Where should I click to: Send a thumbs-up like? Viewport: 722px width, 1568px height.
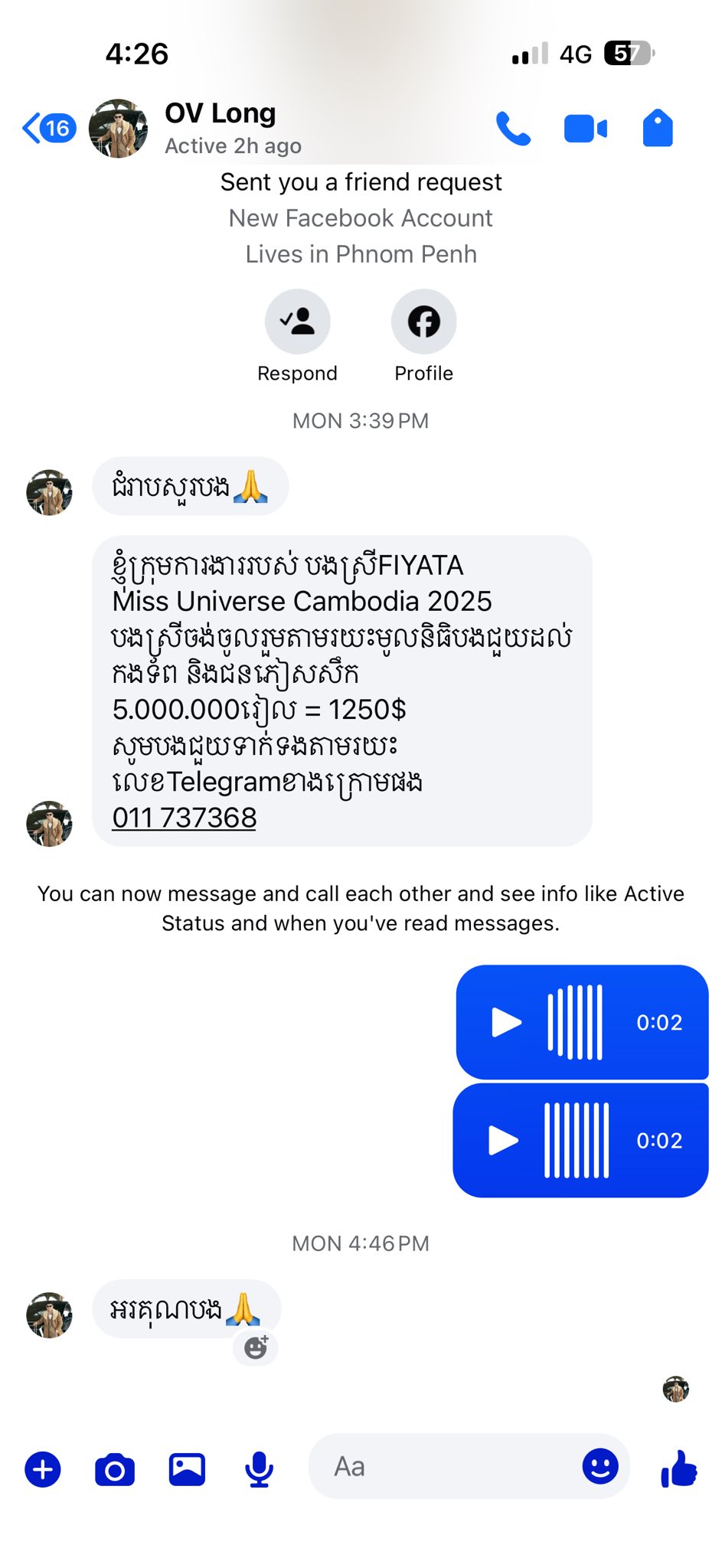coord(678,1469)
